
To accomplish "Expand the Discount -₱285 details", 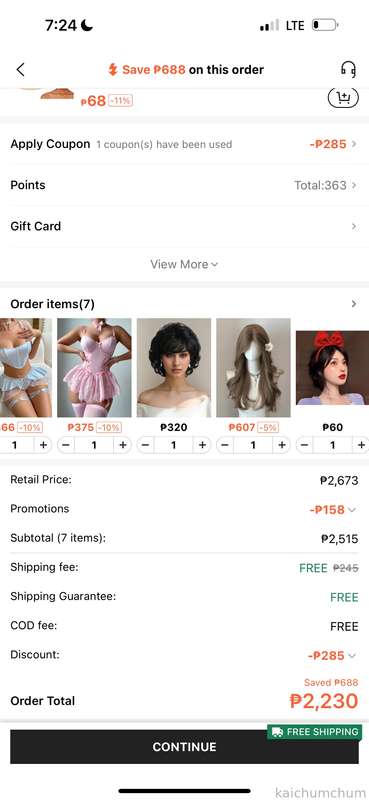I will [333, 656].
